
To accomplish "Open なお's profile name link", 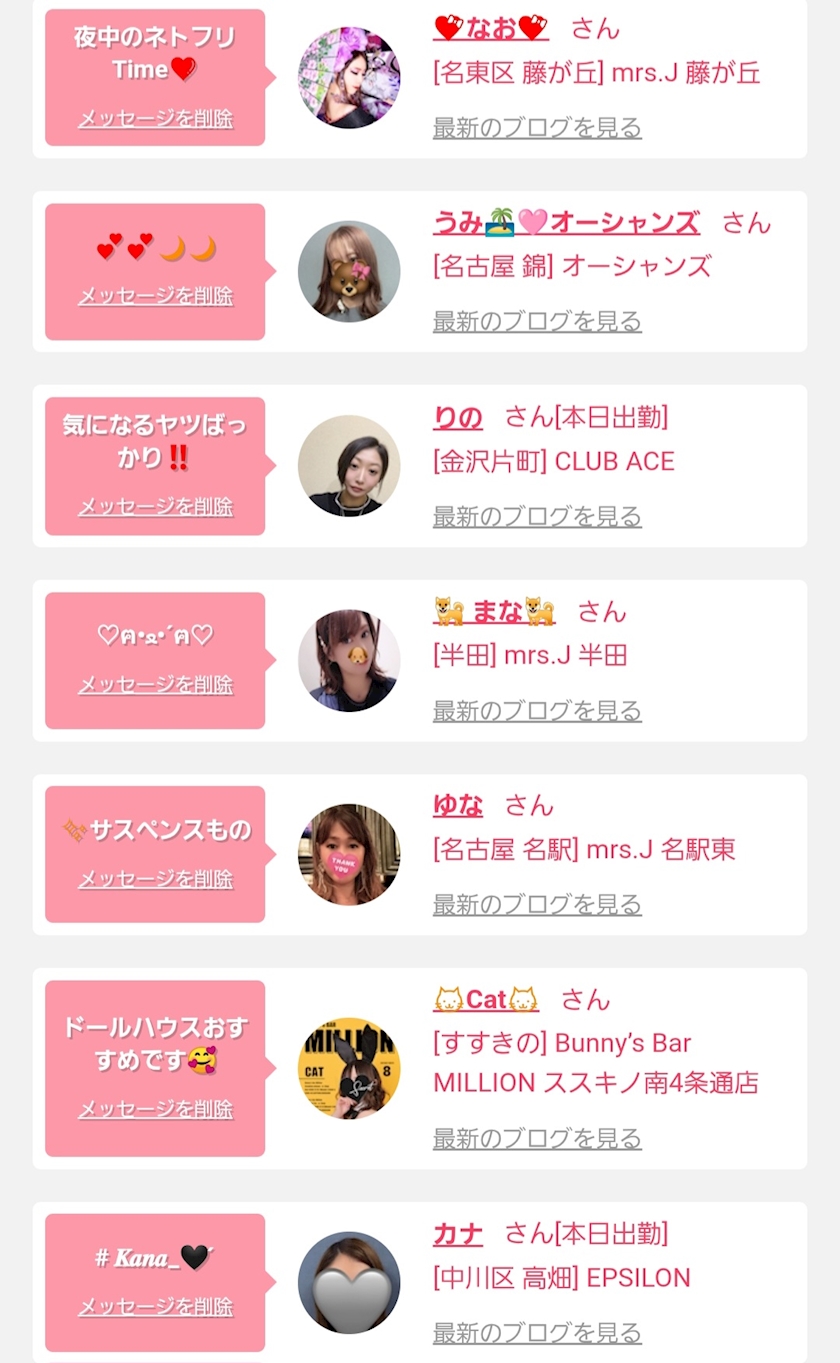I will pos(491,29).
